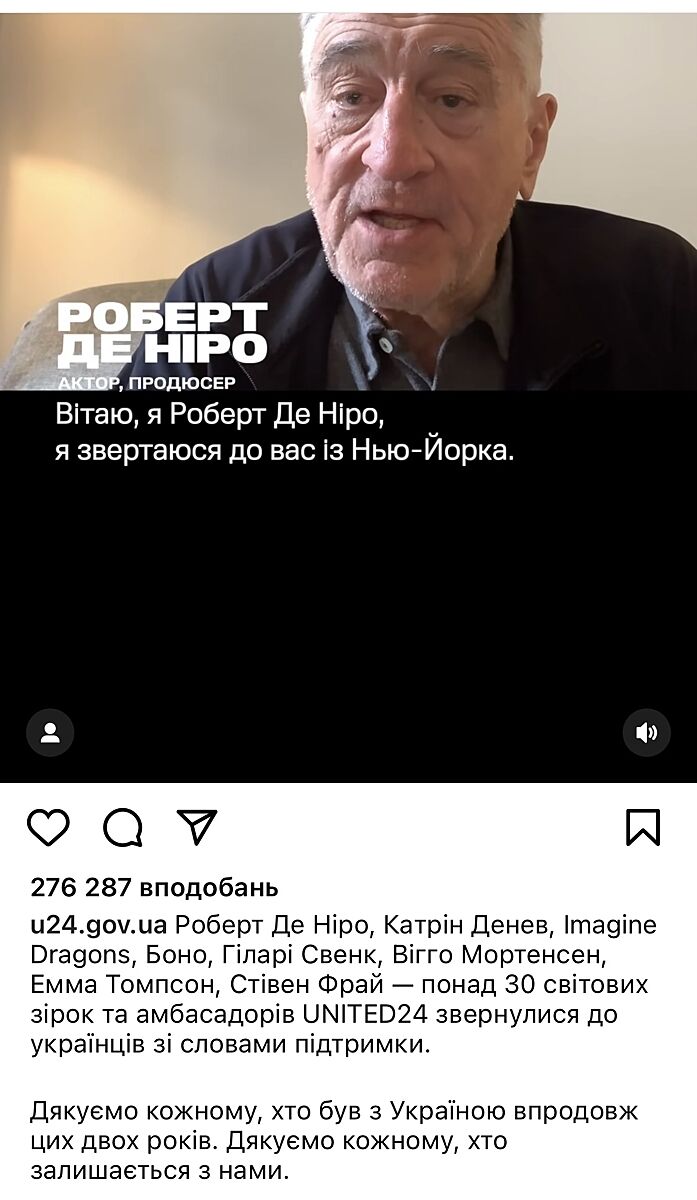Show tagged accounts in the video
This screenshot has width=697, height=1200.
(50, 733)
